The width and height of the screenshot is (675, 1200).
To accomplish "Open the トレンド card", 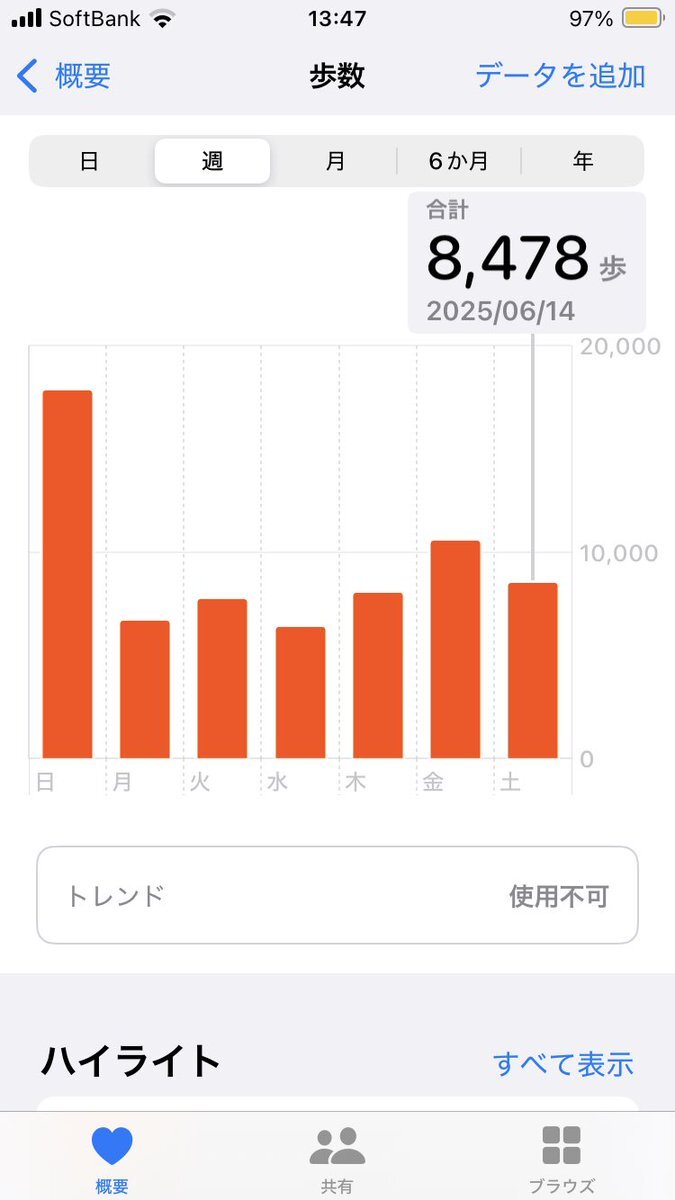I will [337, 895].
